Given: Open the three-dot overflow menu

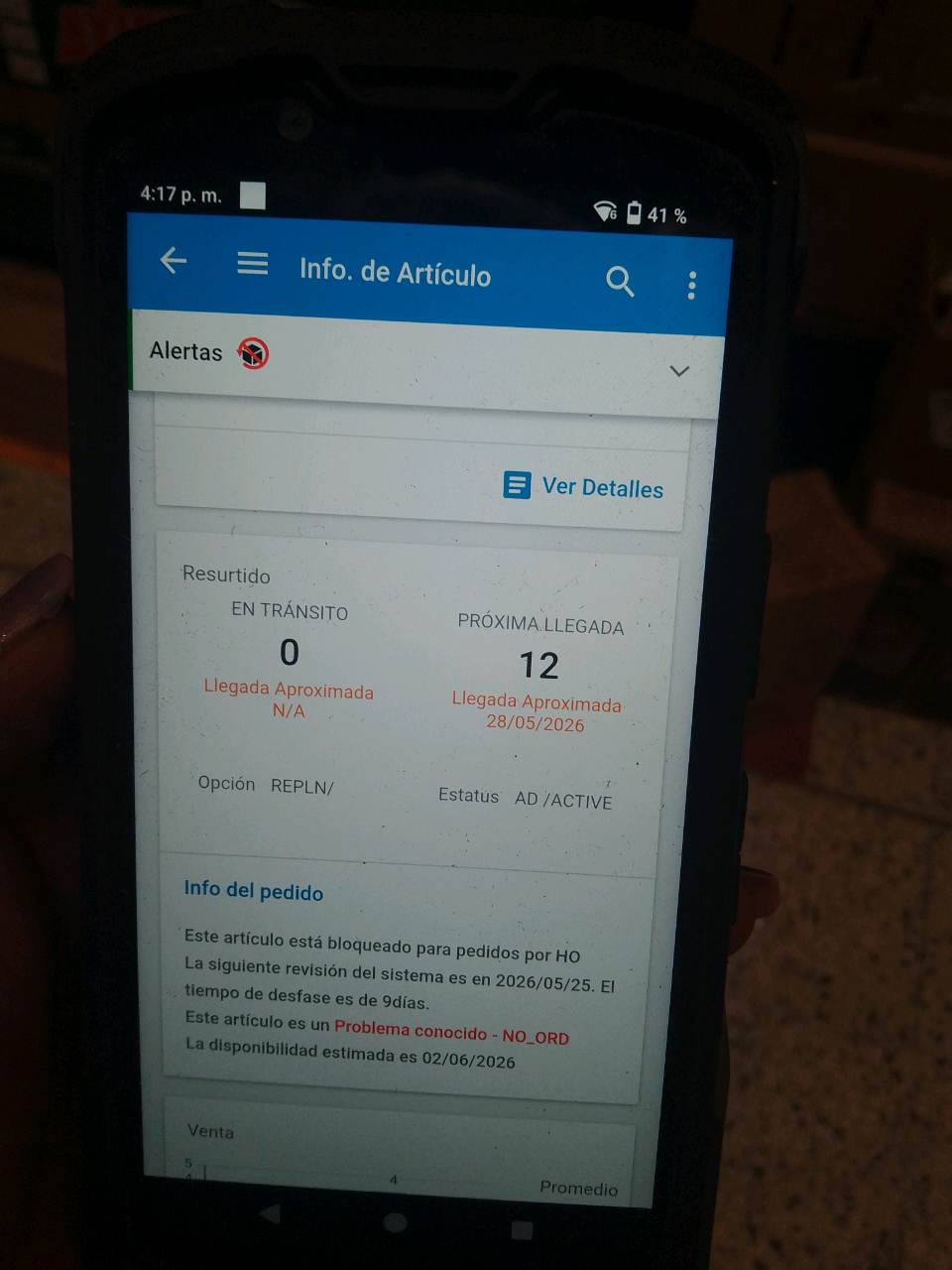Looking at the screenshot, I should (692, 286).
